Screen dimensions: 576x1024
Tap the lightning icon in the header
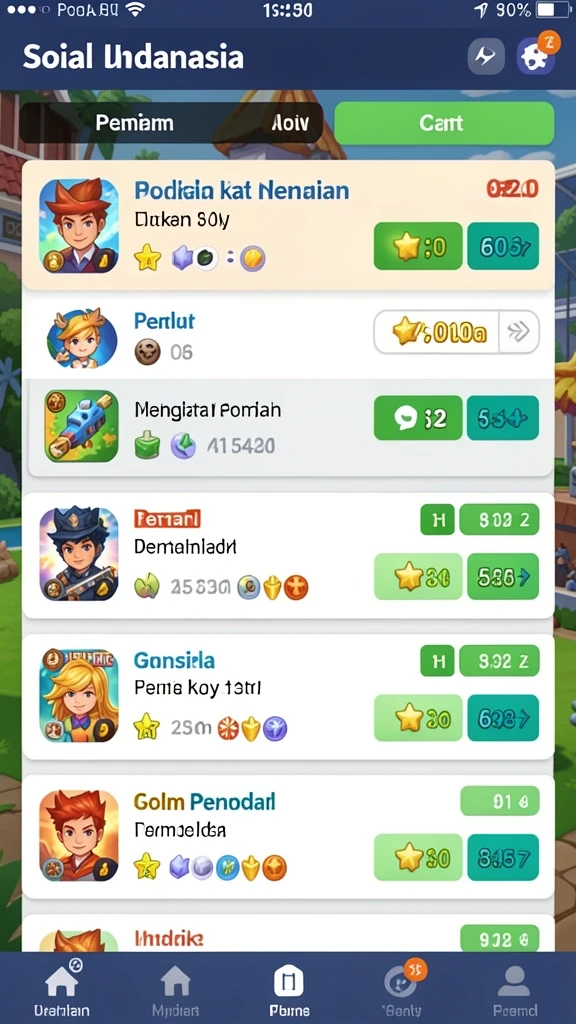(486, 56)
